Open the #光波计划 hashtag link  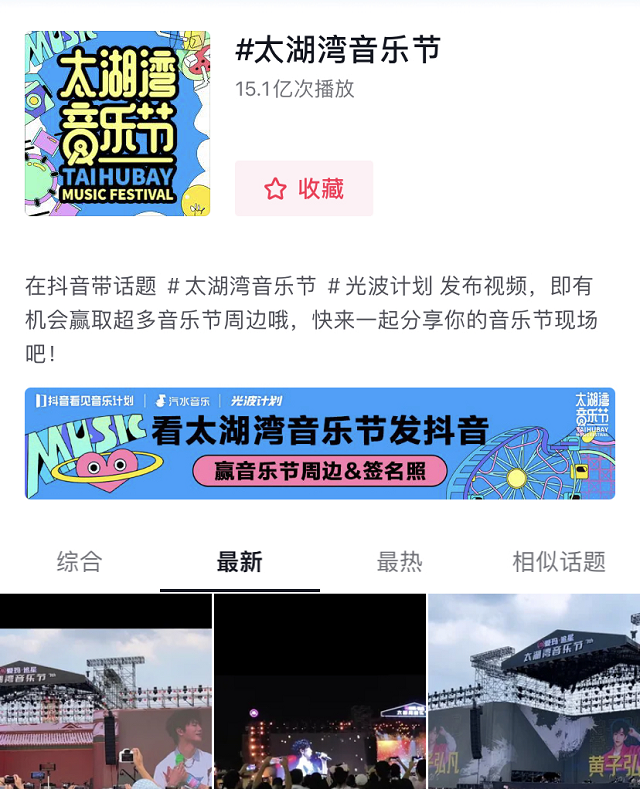tap(381, 286)
